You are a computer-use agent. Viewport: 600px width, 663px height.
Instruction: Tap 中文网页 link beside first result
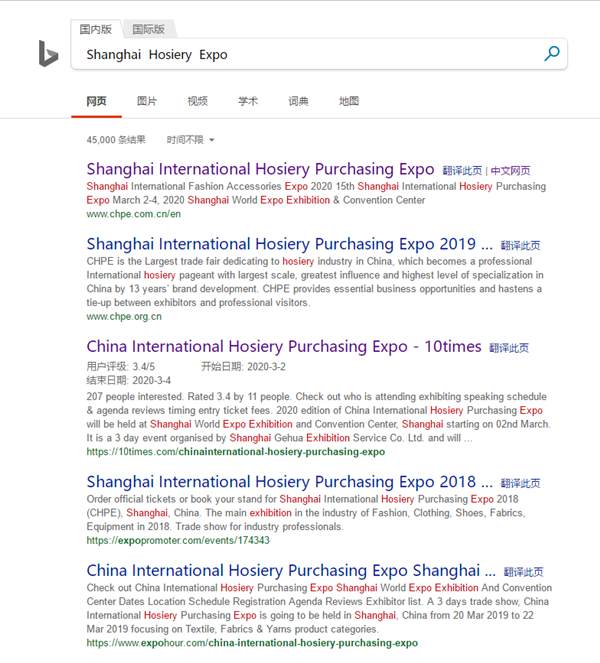click(x=510, y=171)
